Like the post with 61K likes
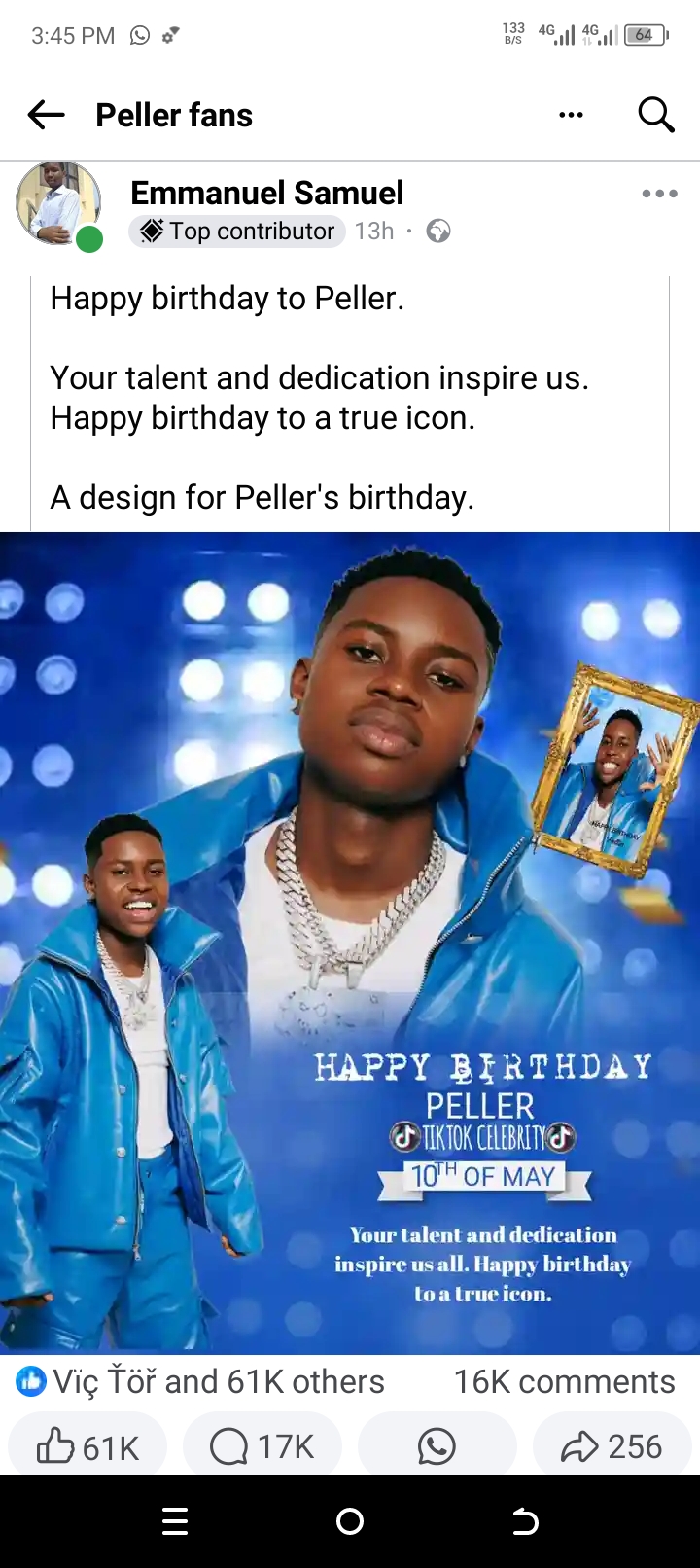This screenshot has width=700, height=1568. click(87, 1446)
